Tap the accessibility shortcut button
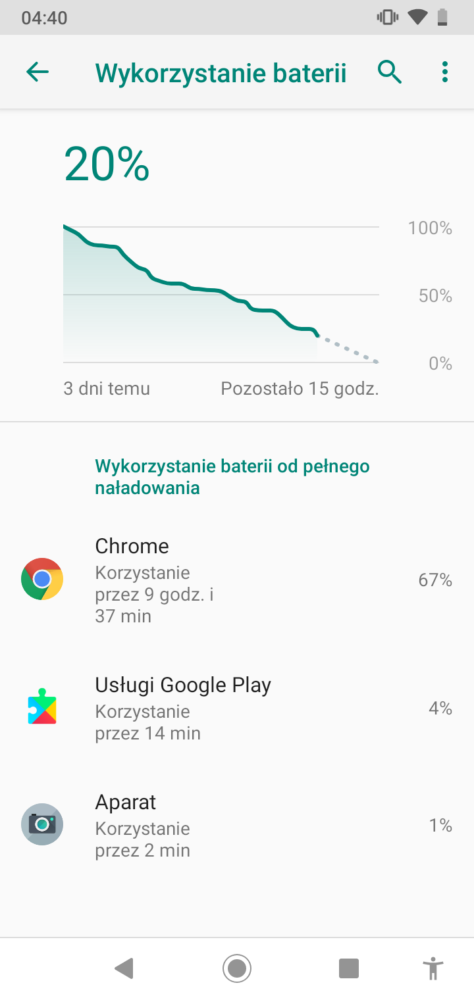Screen dimensions: 474x1000 433,968
